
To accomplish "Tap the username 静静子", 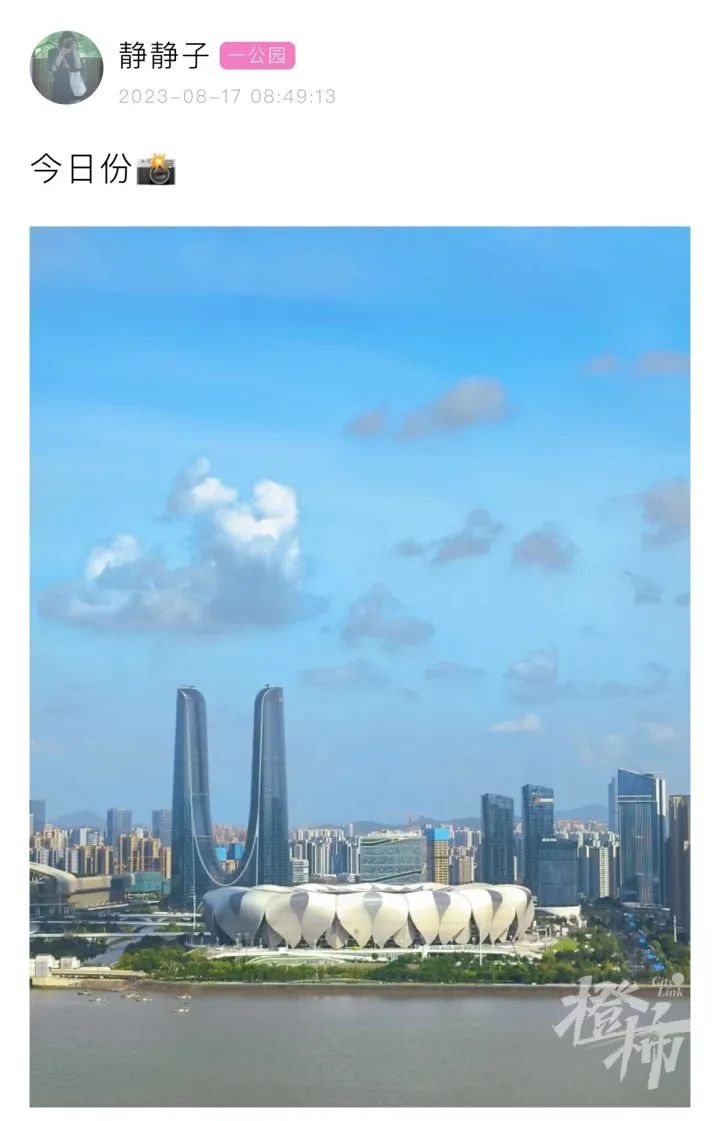I will [164, 56].
